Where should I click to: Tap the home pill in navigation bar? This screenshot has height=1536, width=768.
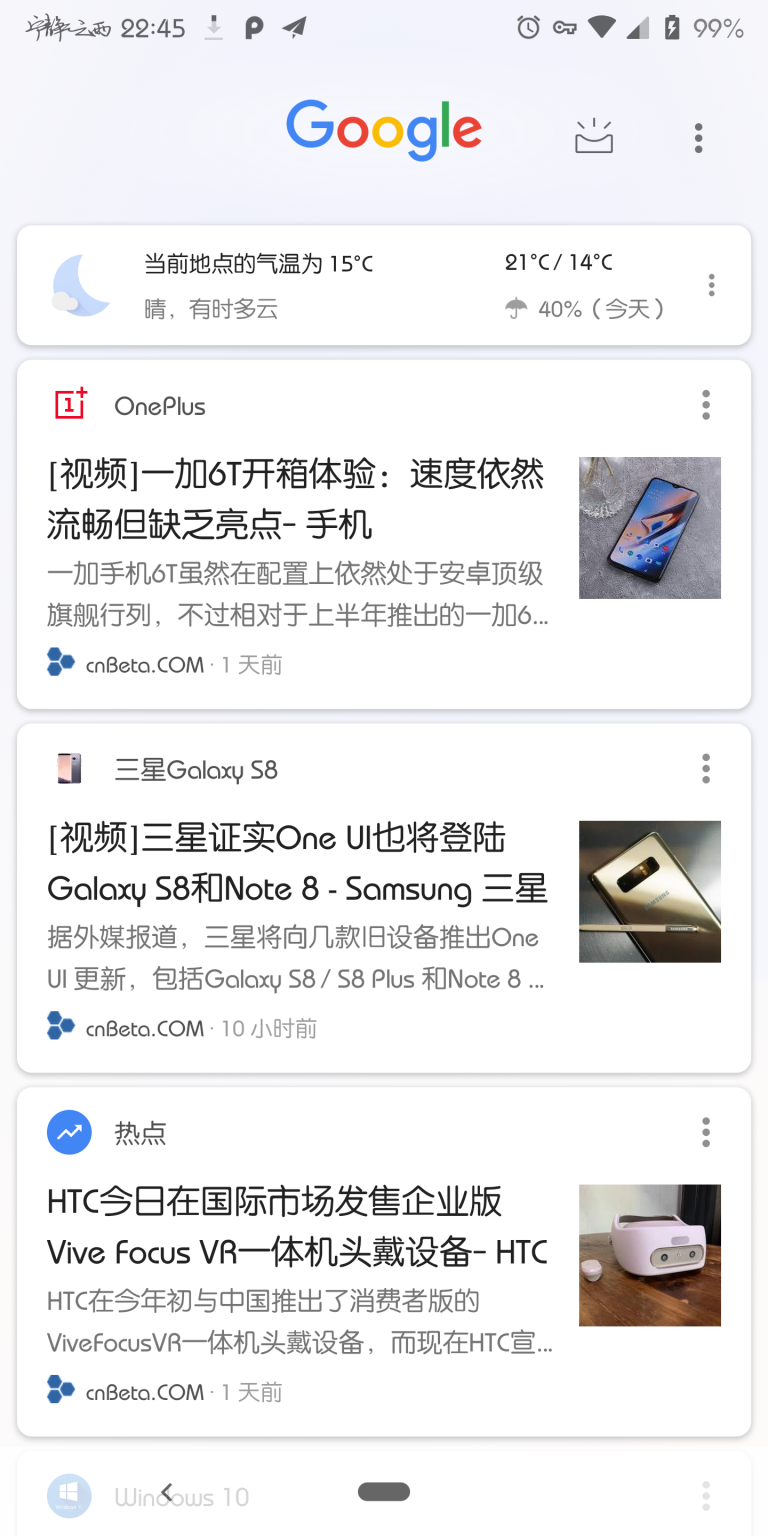tap(384, 1492)
